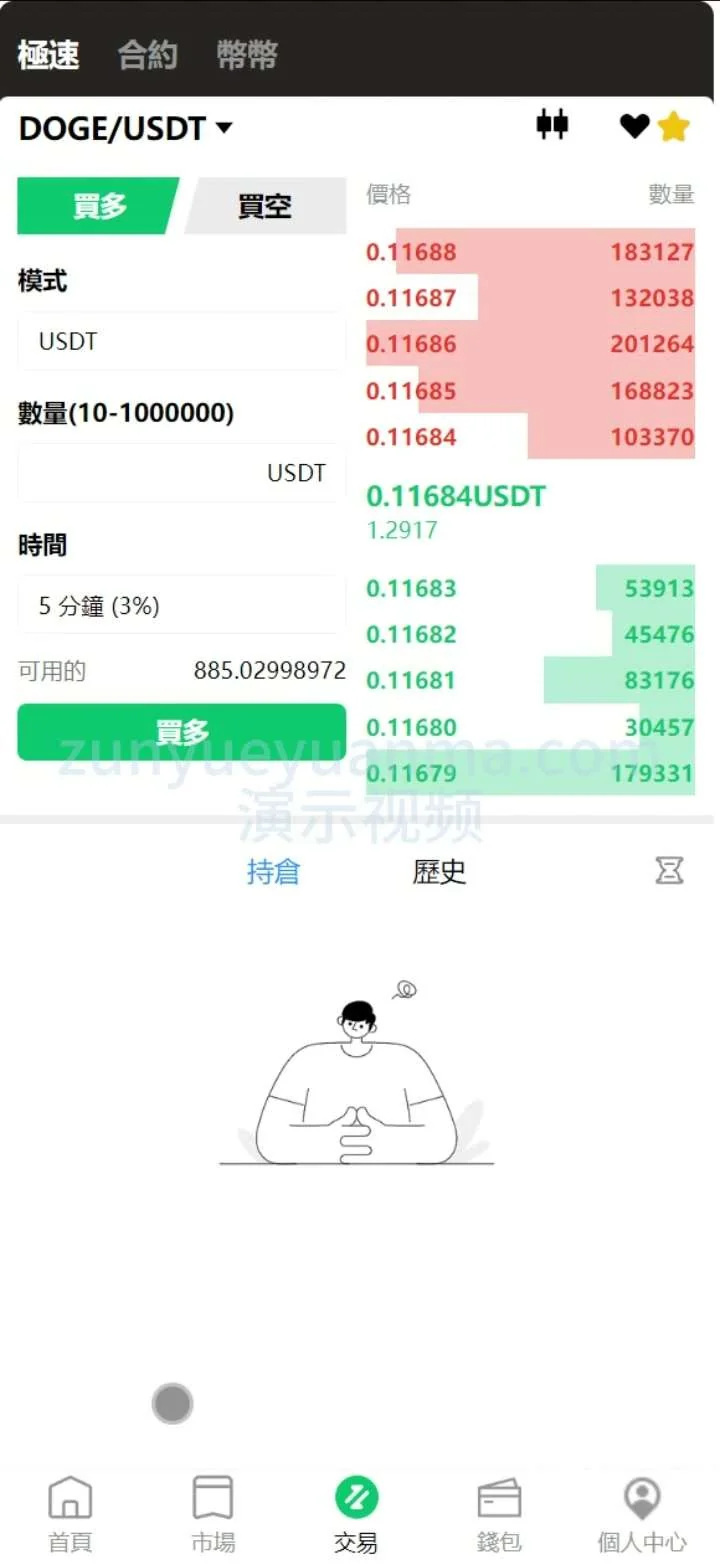
Task: Open the candlestick chart icon
Action: coord(552,125)
